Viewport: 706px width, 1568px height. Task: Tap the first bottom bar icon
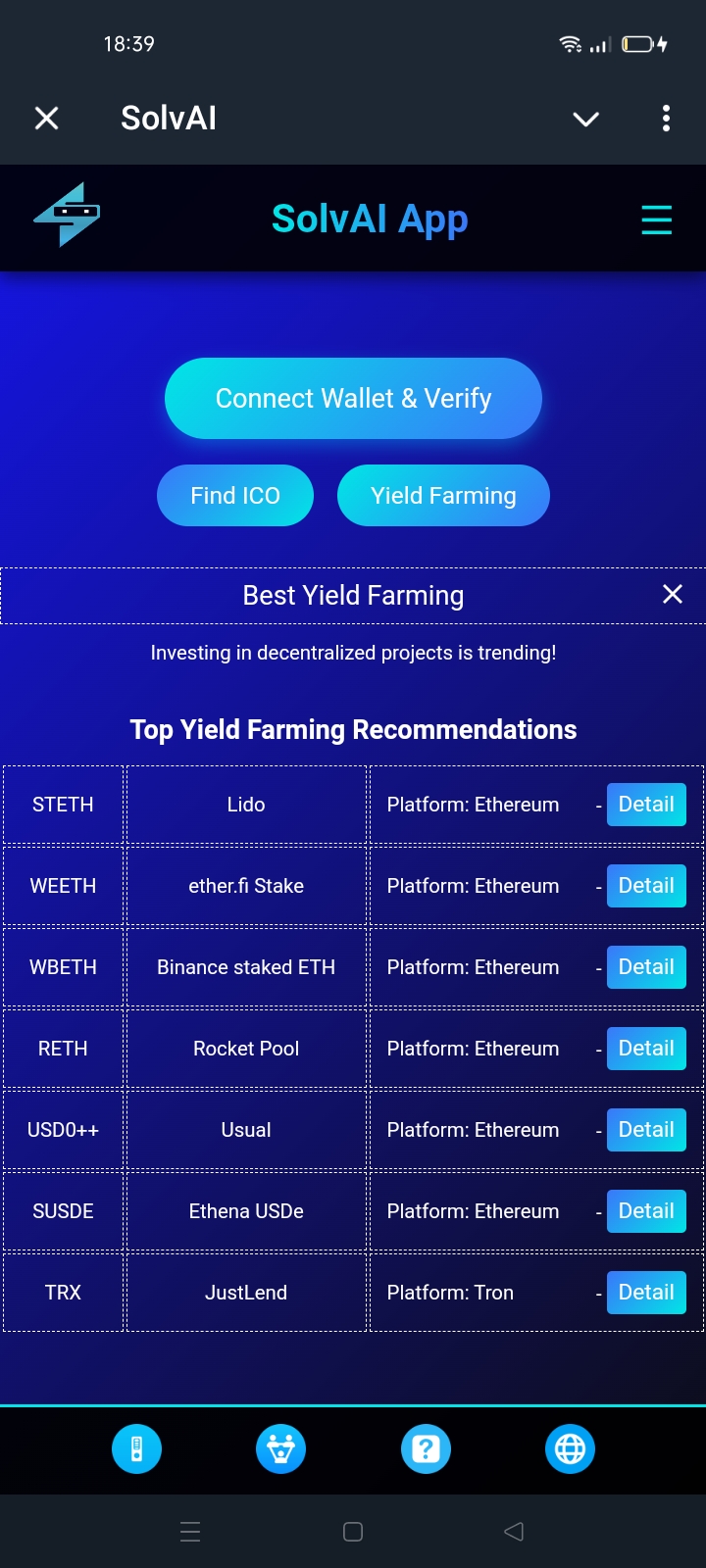136,1448
